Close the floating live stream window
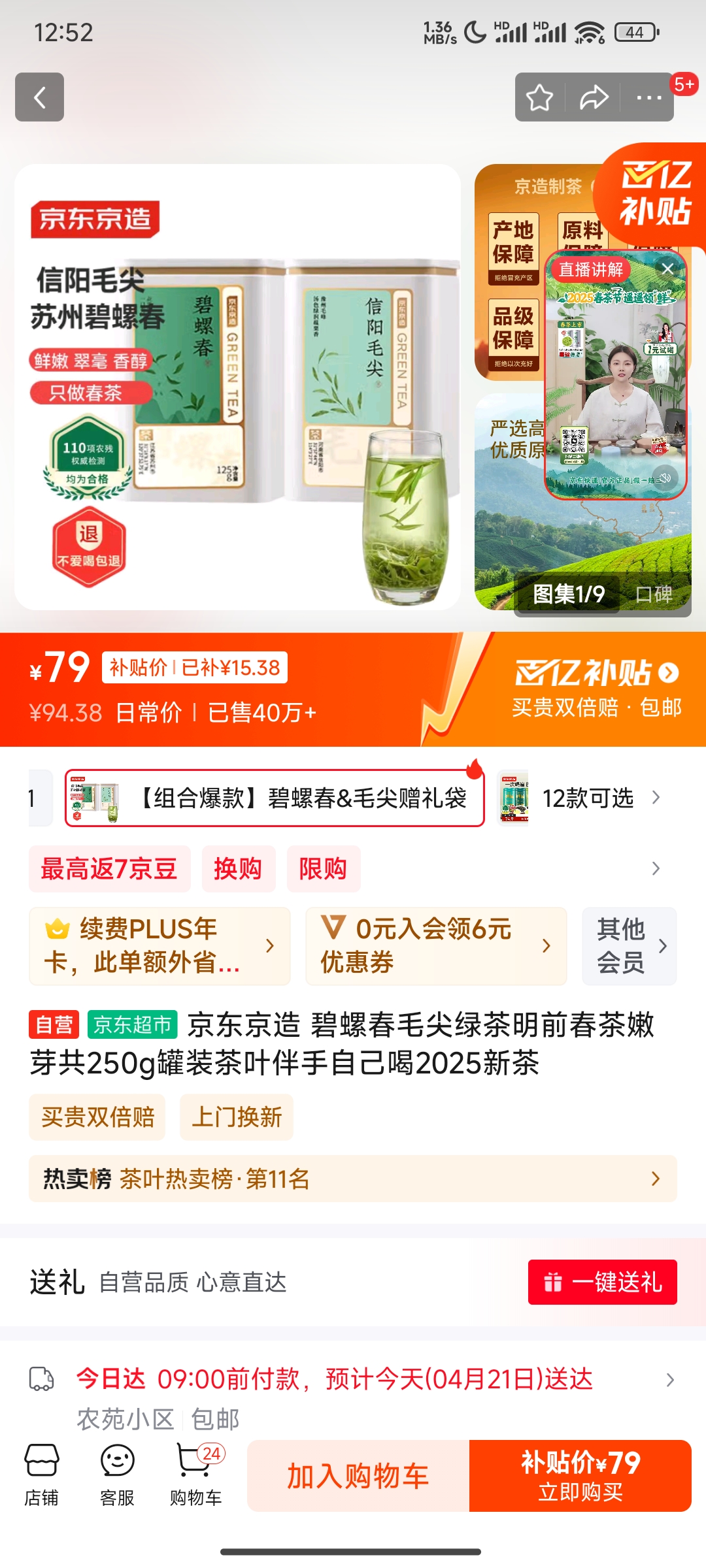The width and height of the screenshot is (706, 1568). click(x=667, y=269)
